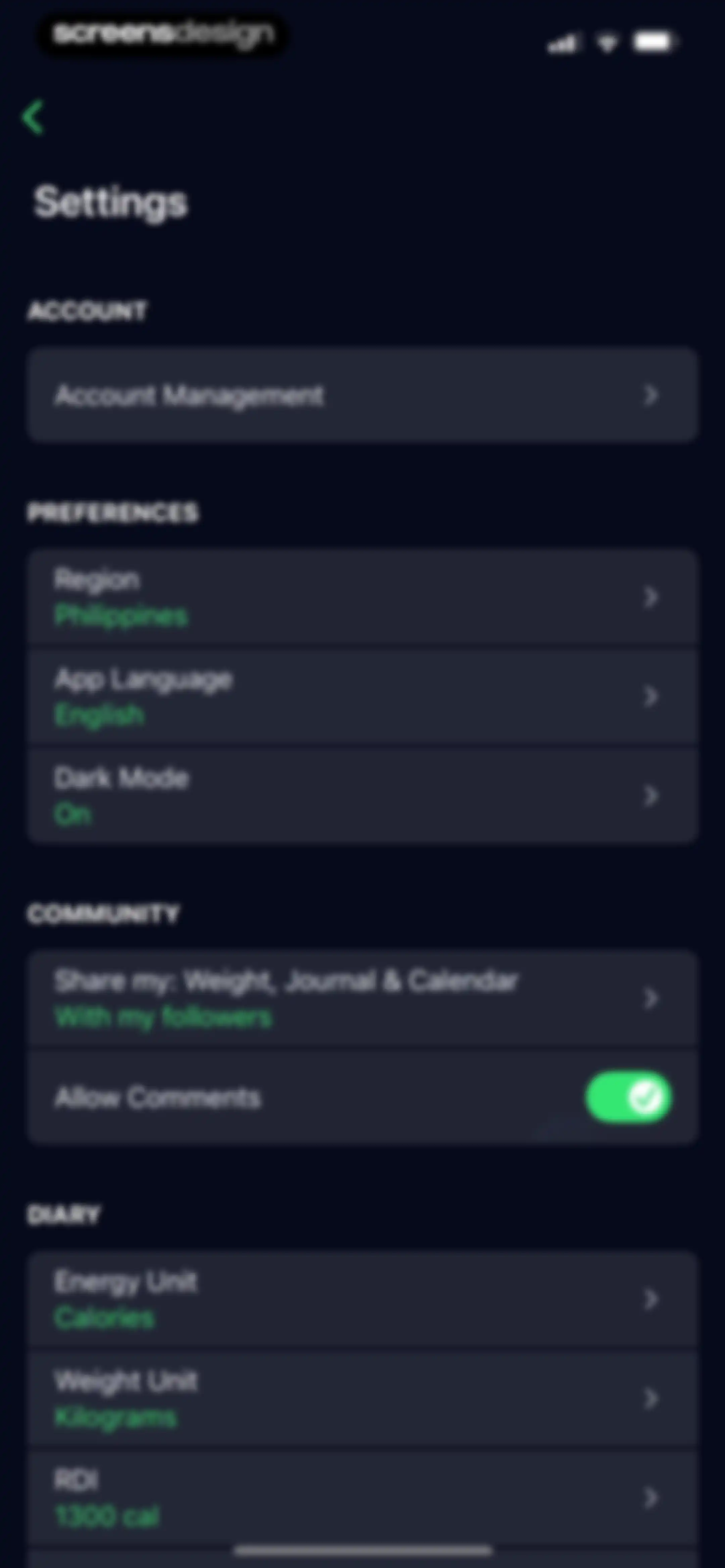Open the Region setting
Screen dimensions: 725x1568
tap(362, 597)
